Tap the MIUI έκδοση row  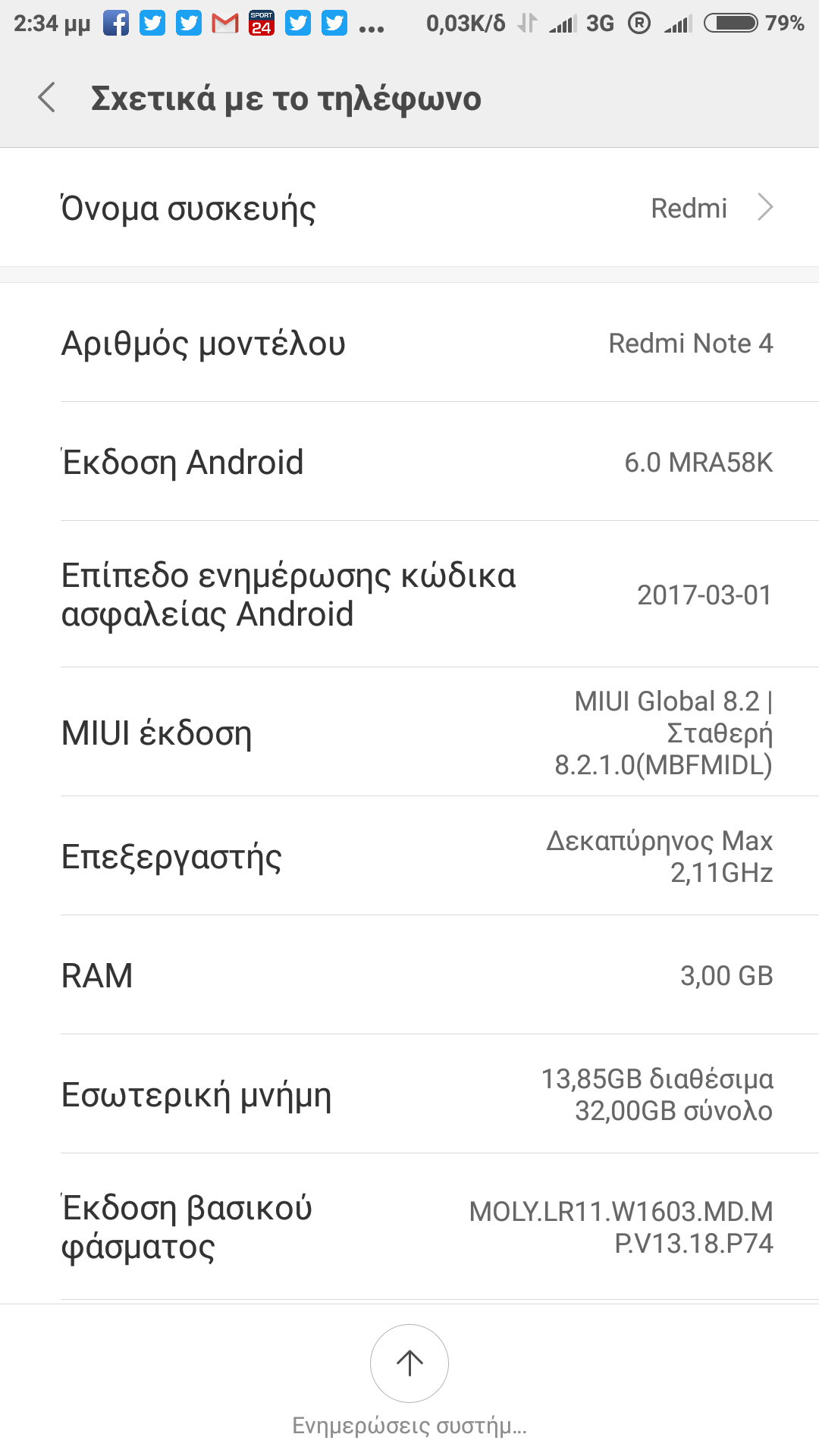pos(409,733)
